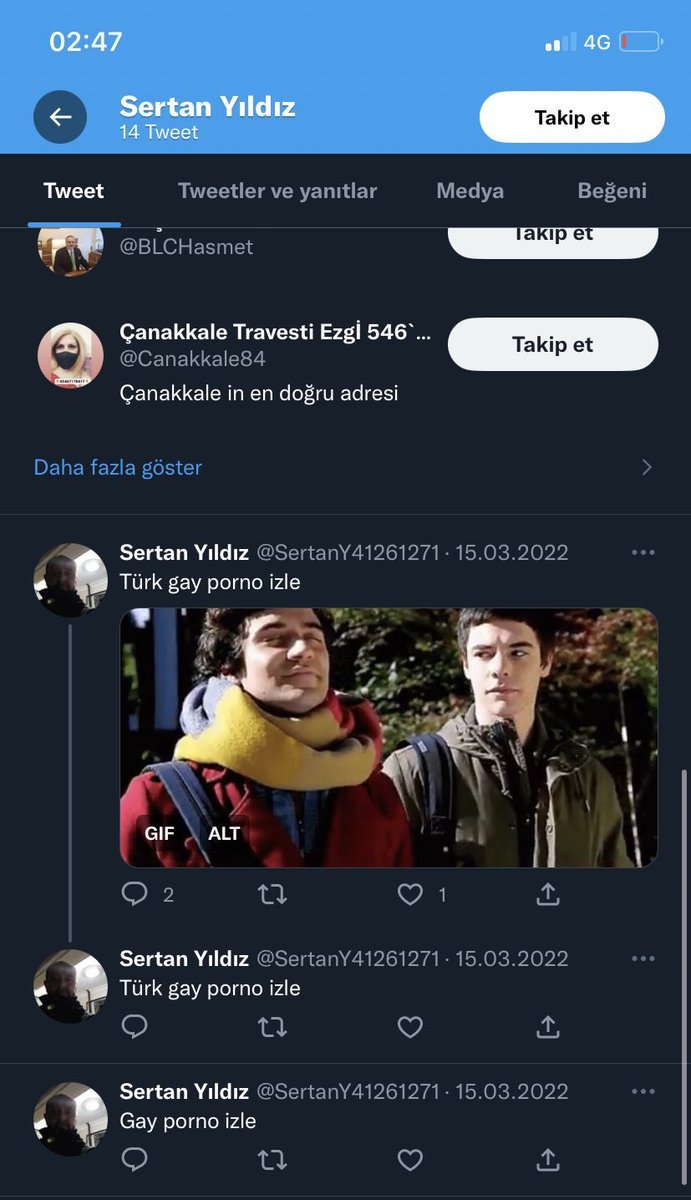Screen dimensions: 691x1200
Task: Reply to the tweet with the GIF
Action: (135, 893)
